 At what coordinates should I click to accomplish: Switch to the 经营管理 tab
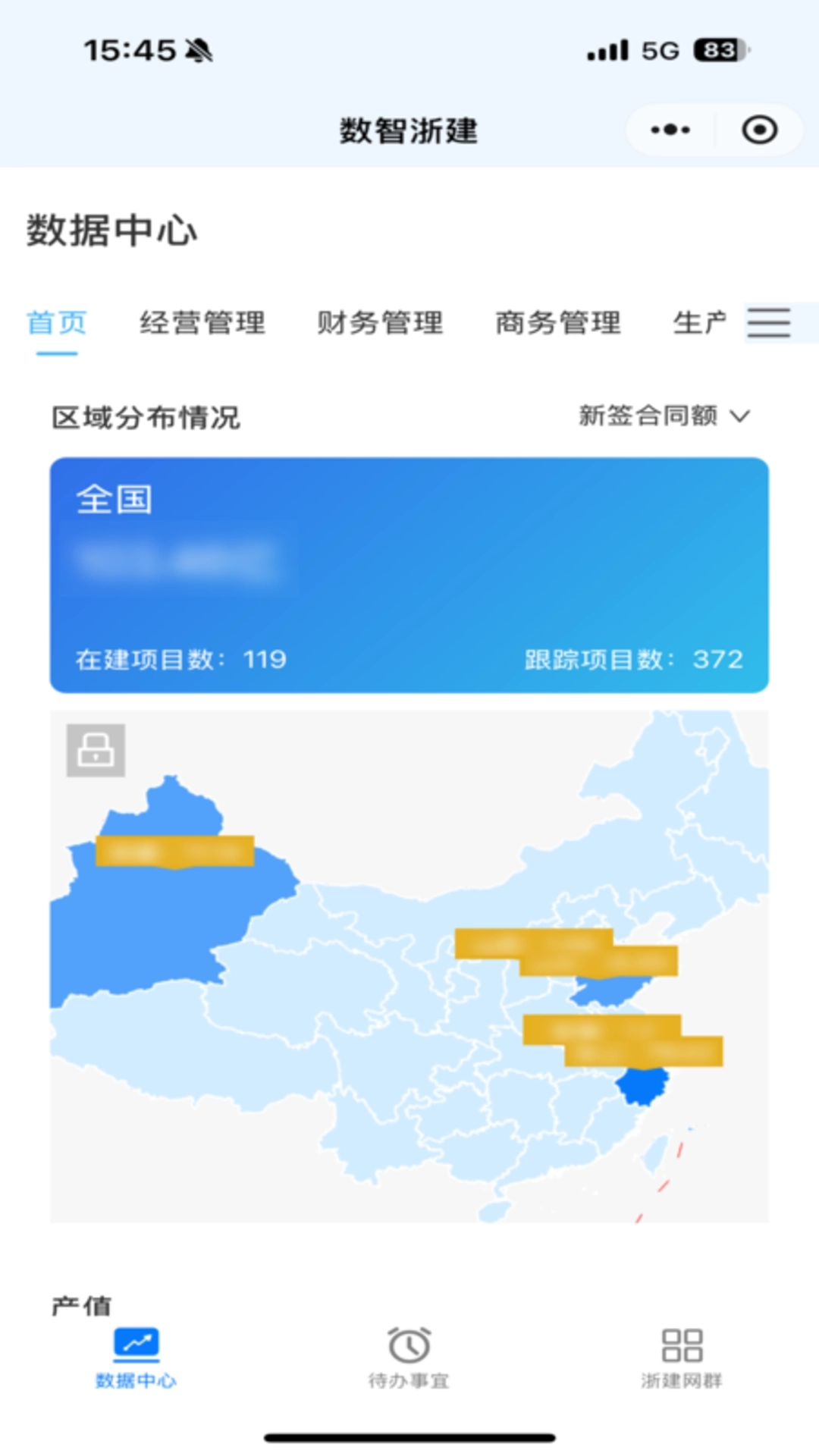coord(202,323)
